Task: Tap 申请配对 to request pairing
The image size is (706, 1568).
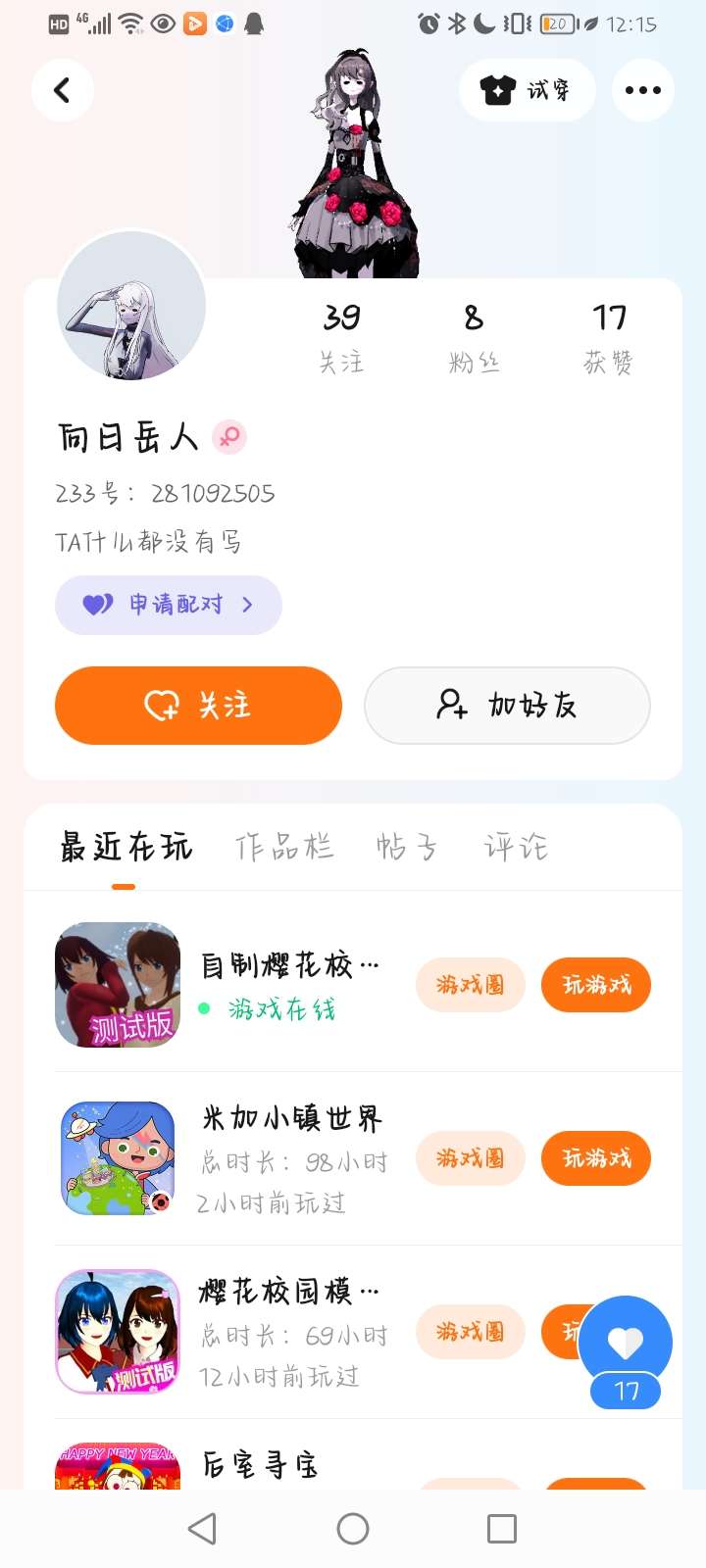Action: [169, 605]
